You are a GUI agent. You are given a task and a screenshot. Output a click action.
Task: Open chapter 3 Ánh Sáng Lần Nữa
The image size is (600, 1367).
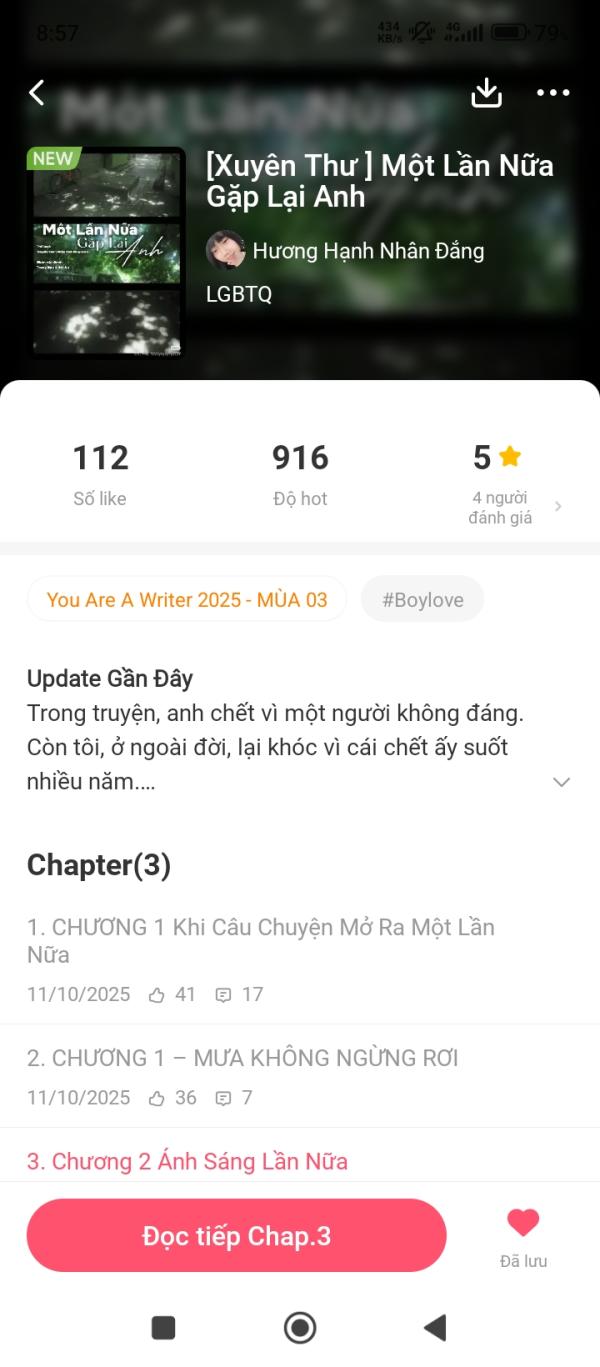coord(187,1161)
